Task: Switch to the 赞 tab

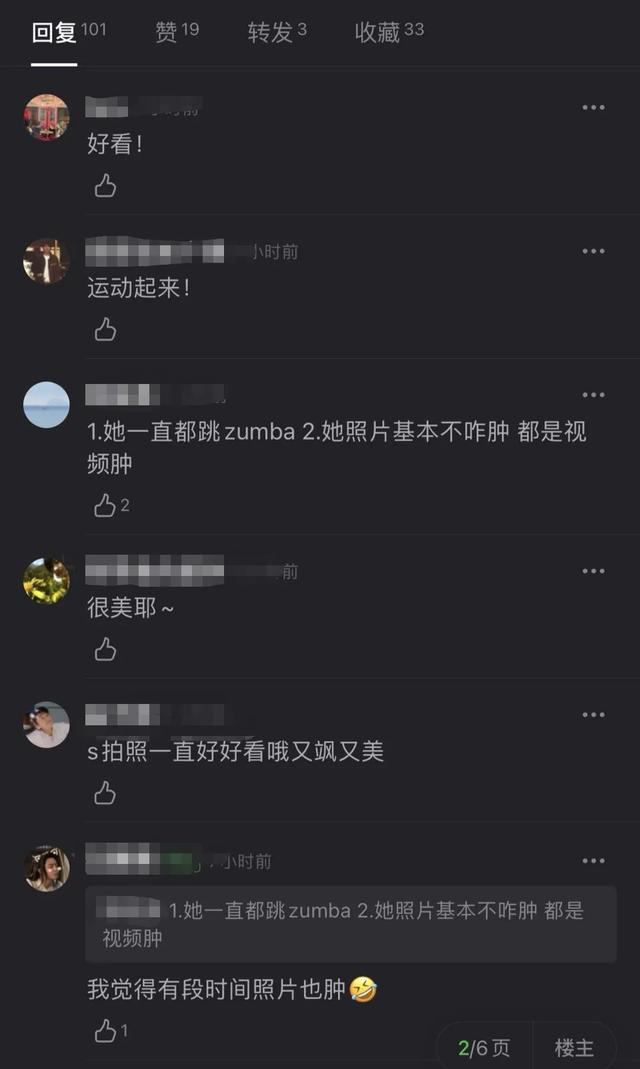Action: 176,32
